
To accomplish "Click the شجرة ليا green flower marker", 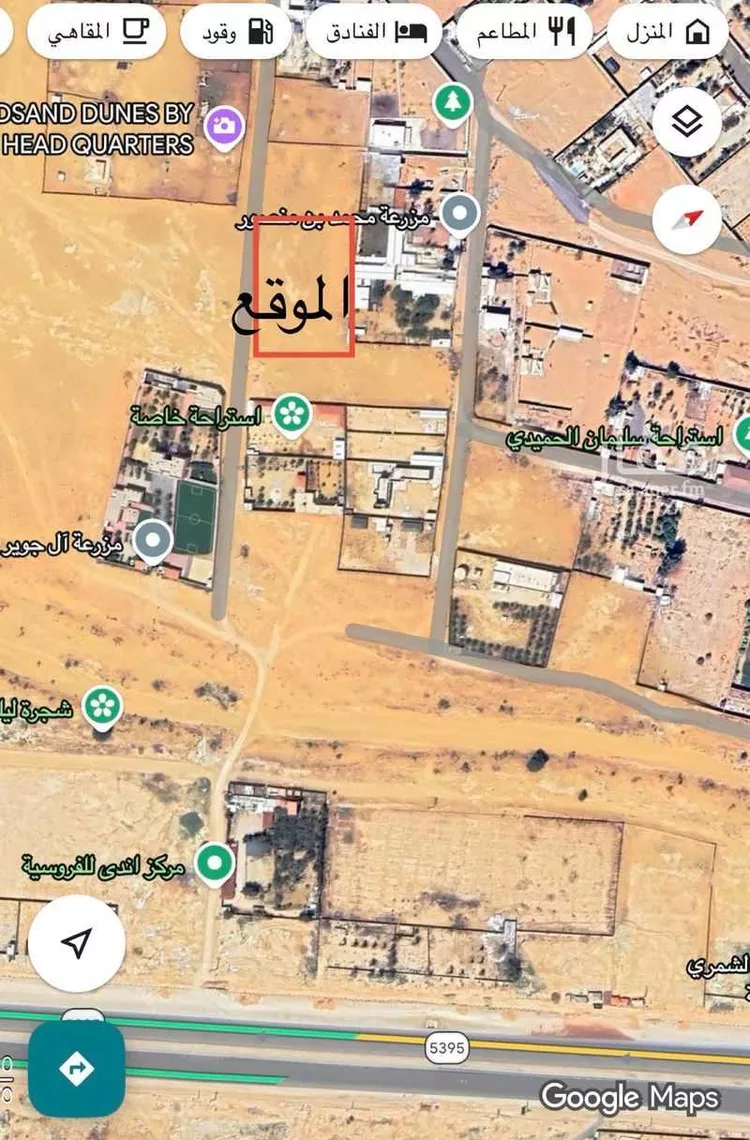I will coord(100,706).
